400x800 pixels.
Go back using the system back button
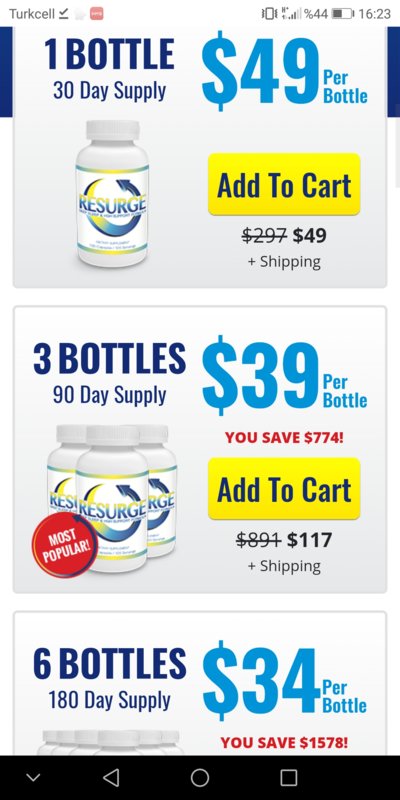[x=111, y=777]
